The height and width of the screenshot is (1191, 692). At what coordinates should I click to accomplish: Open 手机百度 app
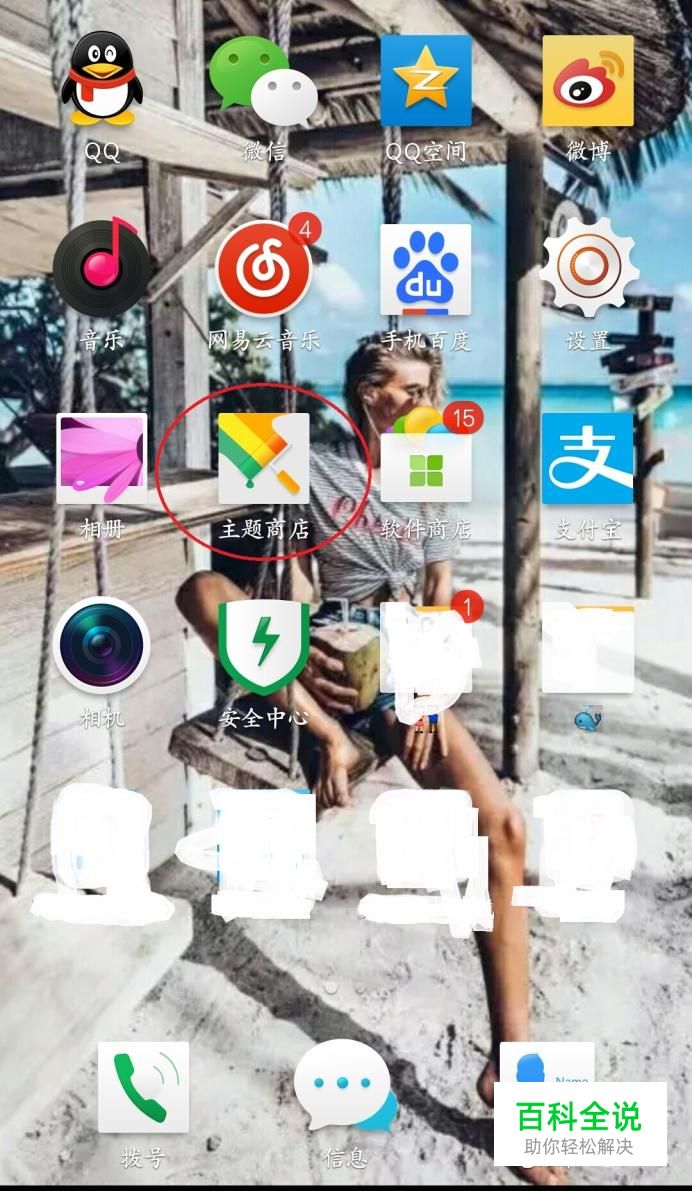coord(426,270)
